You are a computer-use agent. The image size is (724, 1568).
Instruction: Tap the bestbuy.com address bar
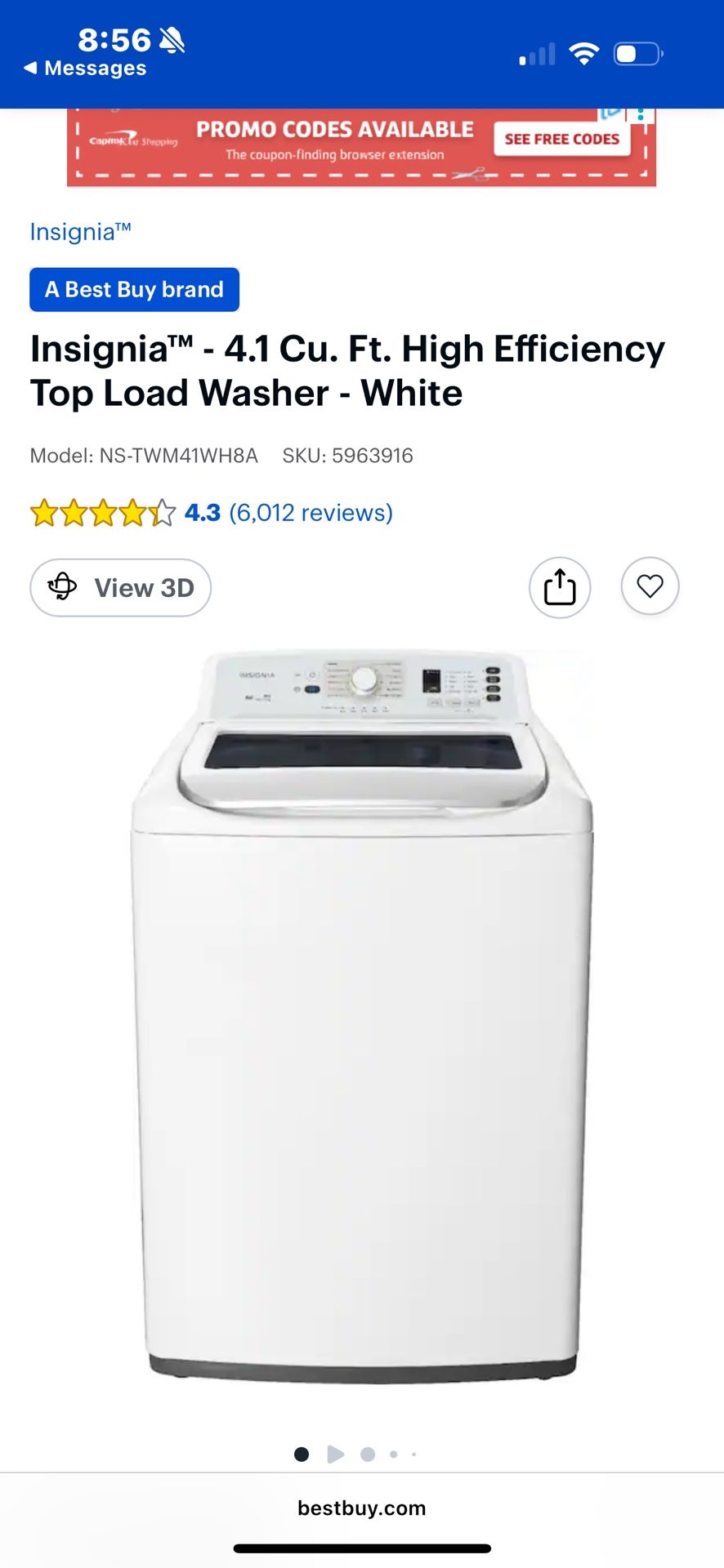pos(362,1508)
